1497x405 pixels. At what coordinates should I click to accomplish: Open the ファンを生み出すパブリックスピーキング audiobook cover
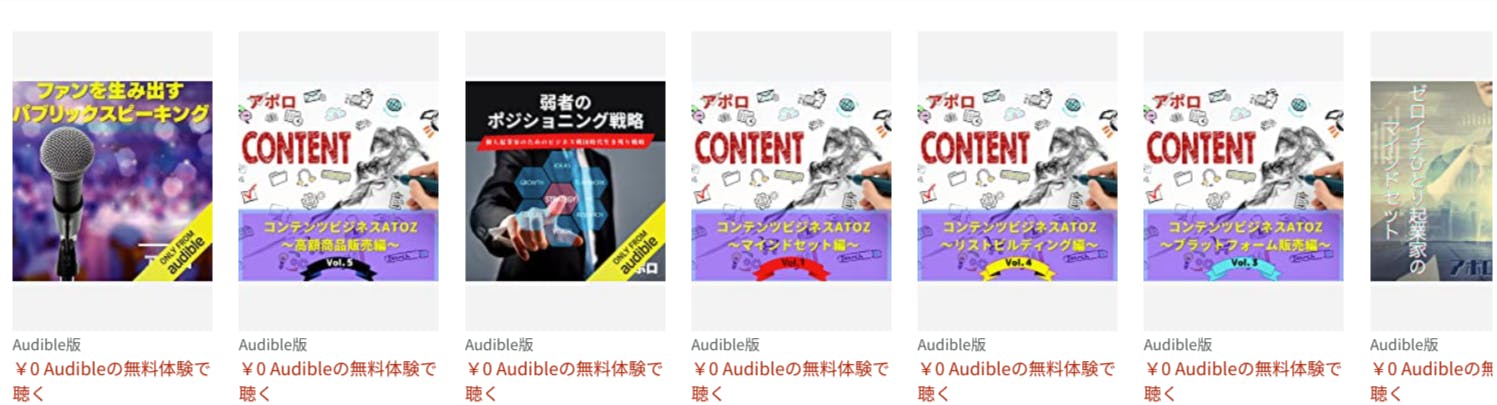[112, 181]
